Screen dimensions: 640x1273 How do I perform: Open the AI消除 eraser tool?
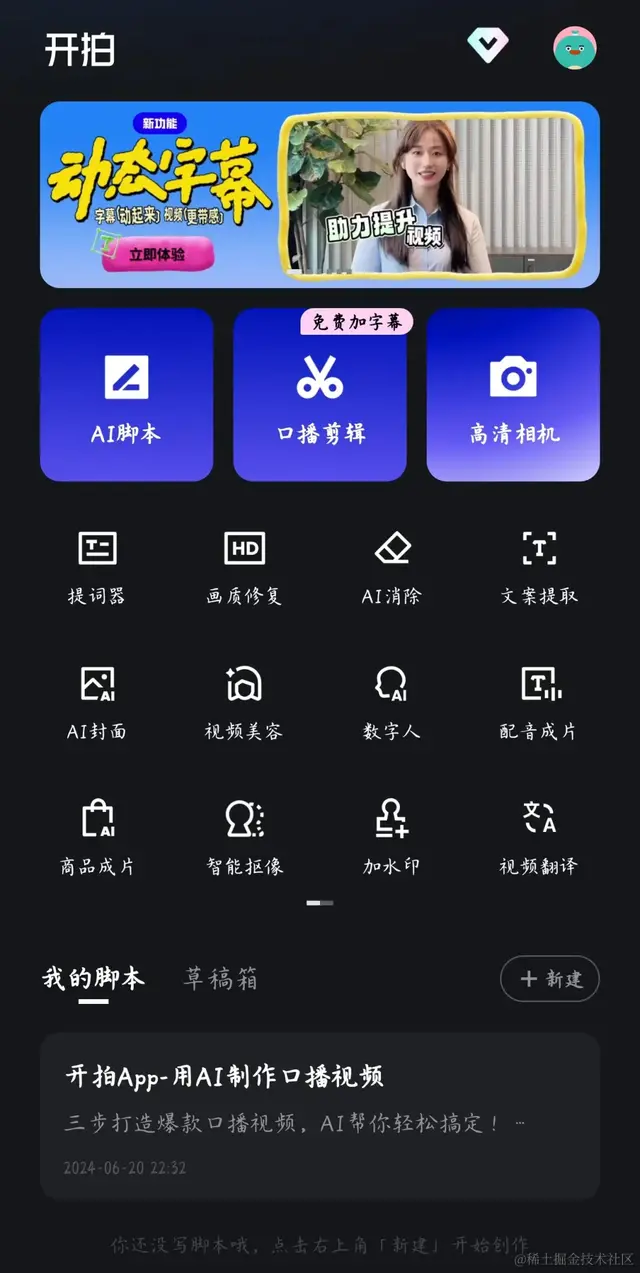392,567
